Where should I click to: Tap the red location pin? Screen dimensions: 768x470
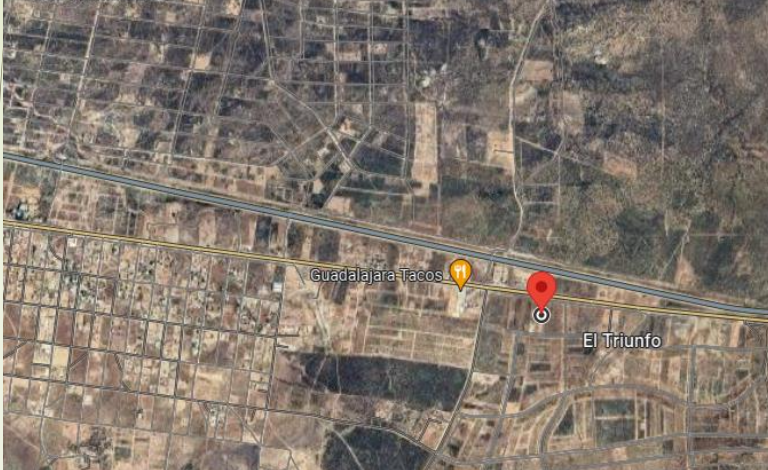[x=541, y=291]
